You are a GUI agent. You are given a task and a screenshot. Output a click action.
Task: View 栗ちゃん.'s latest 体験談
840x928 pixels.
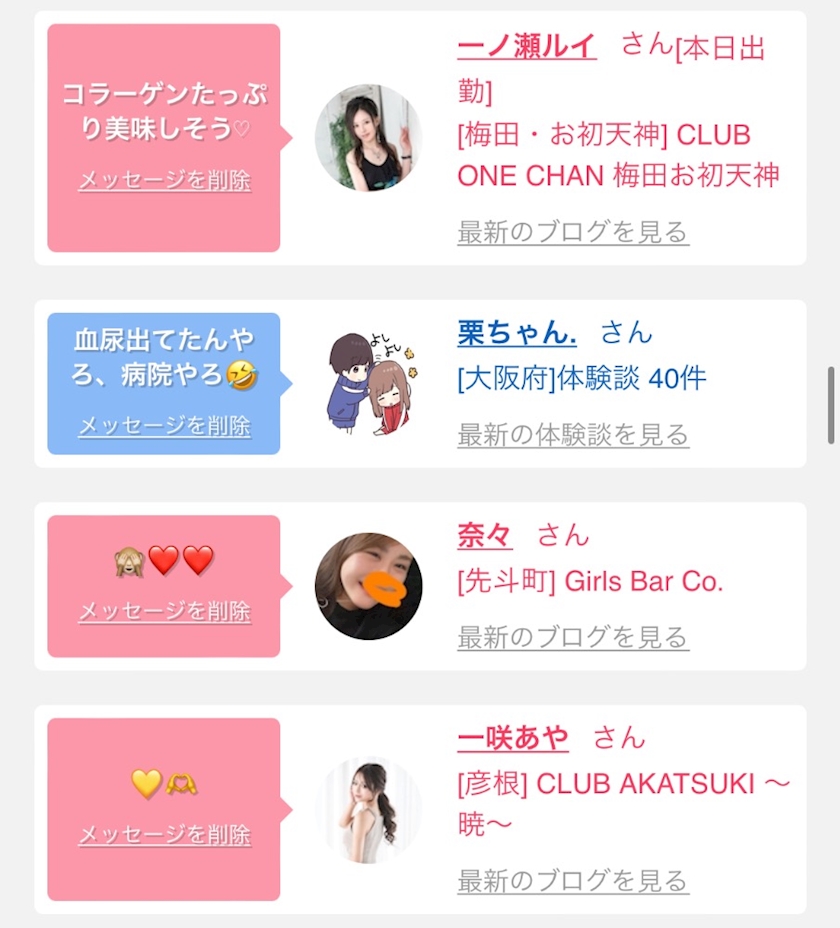(x=572, y=434)
